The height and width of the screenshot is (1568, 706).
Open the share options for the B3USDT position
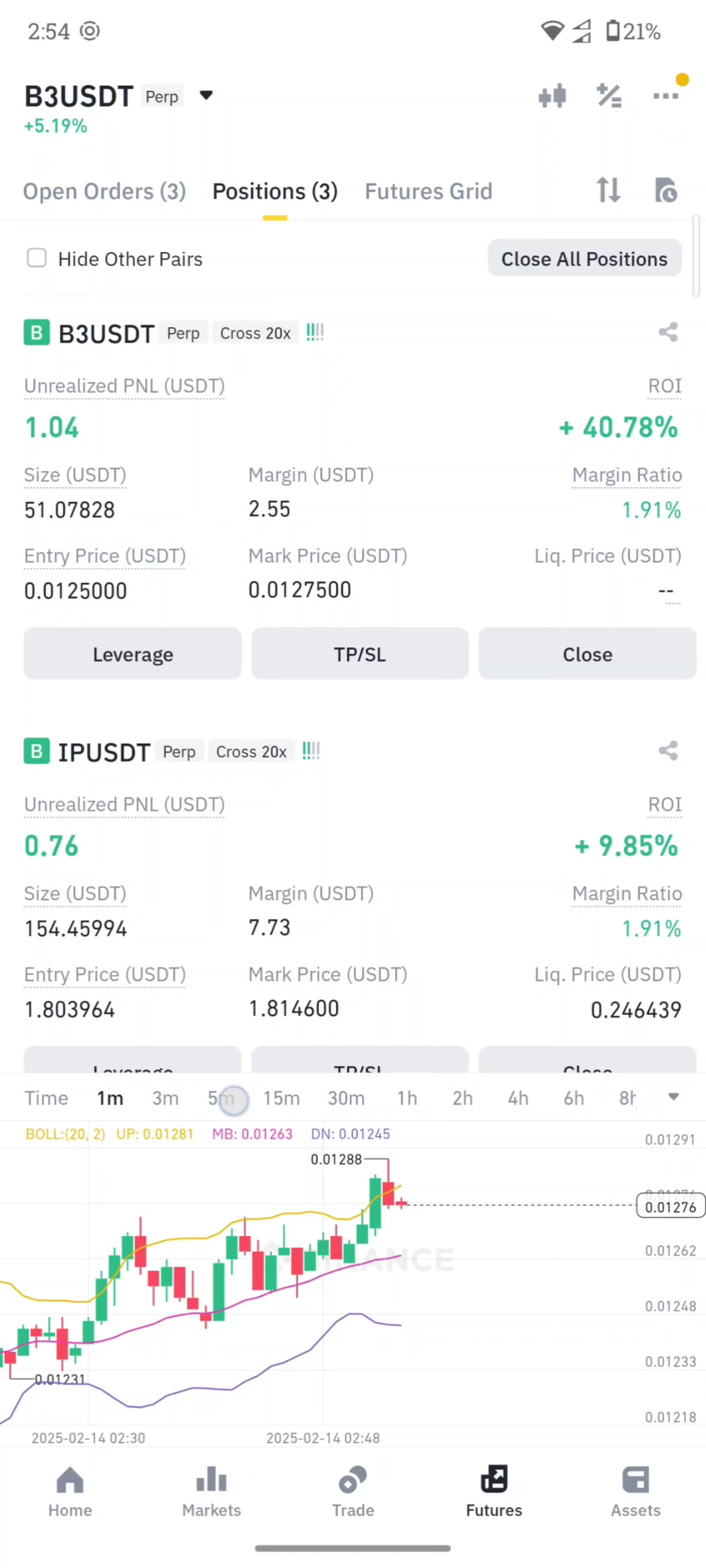point(668,332)
